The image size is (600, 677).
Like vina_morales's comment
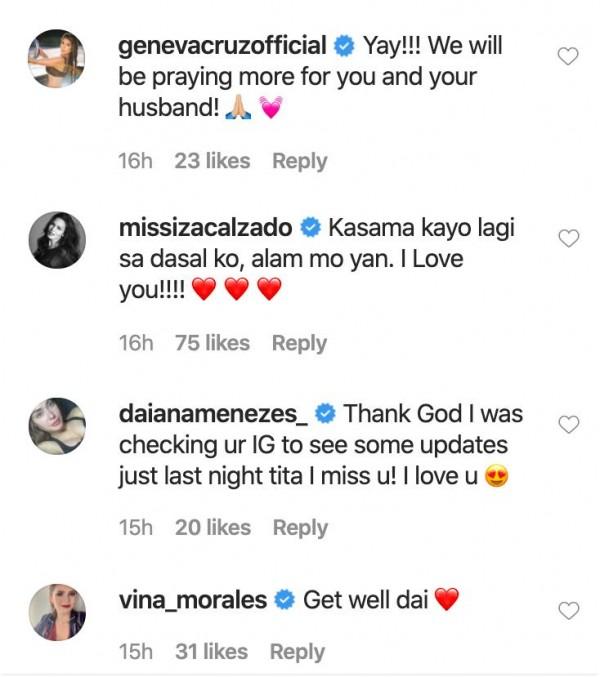coord(568,611)
